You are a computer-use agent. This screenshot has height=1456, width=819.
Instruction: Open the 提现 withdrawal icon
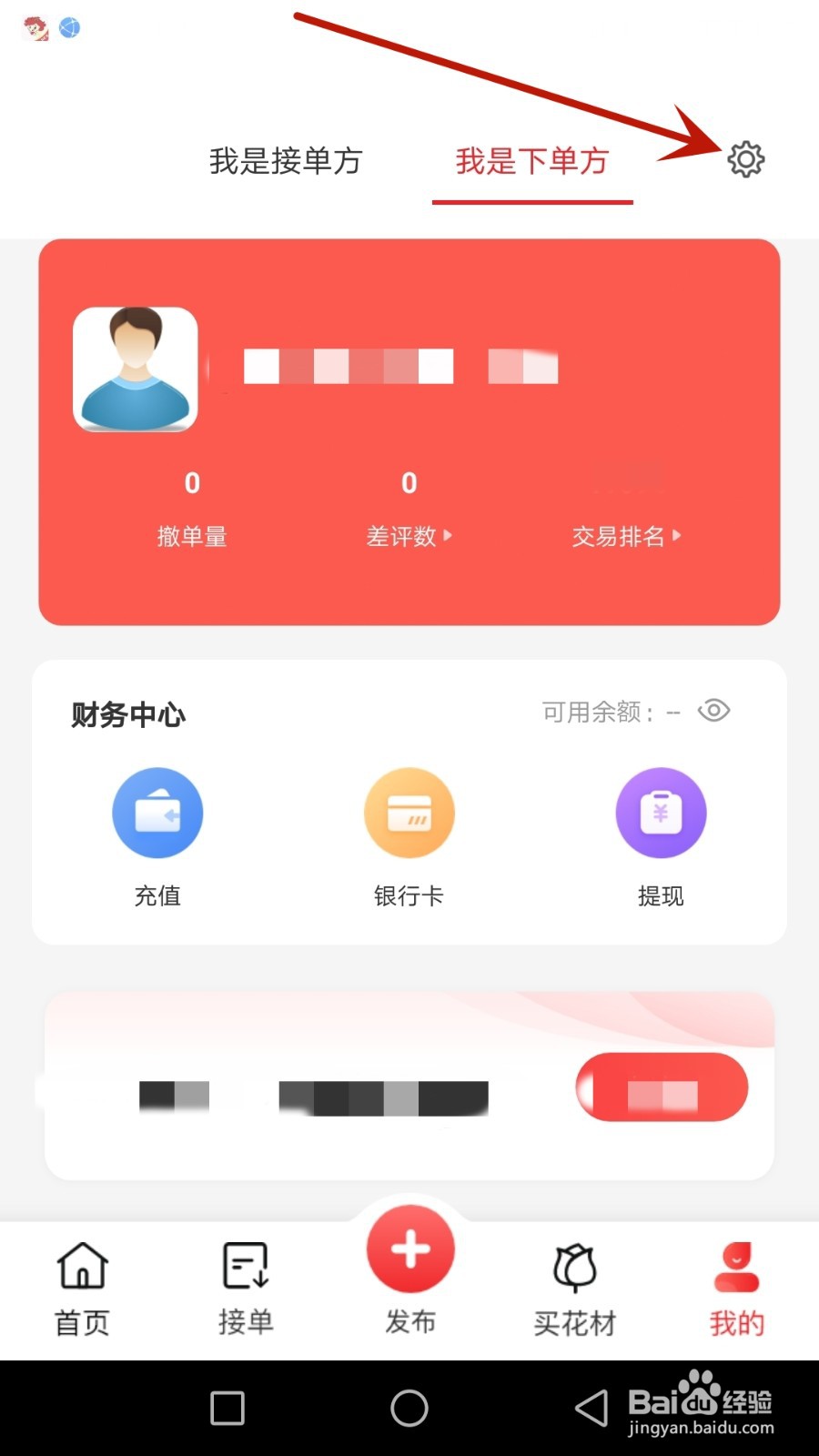click(661, 813)
